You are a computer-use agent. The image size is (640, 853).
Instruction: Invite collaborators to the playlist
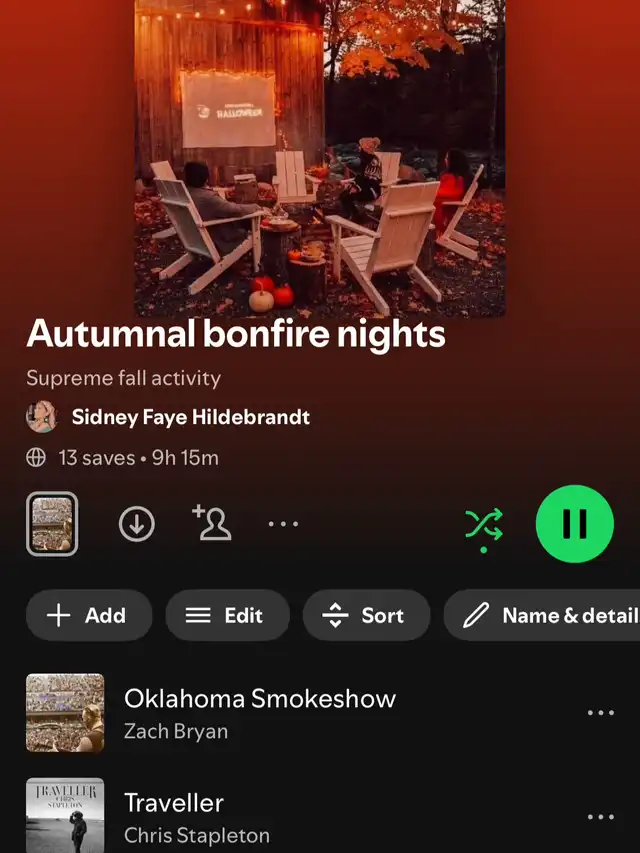(x=212, y=523)
